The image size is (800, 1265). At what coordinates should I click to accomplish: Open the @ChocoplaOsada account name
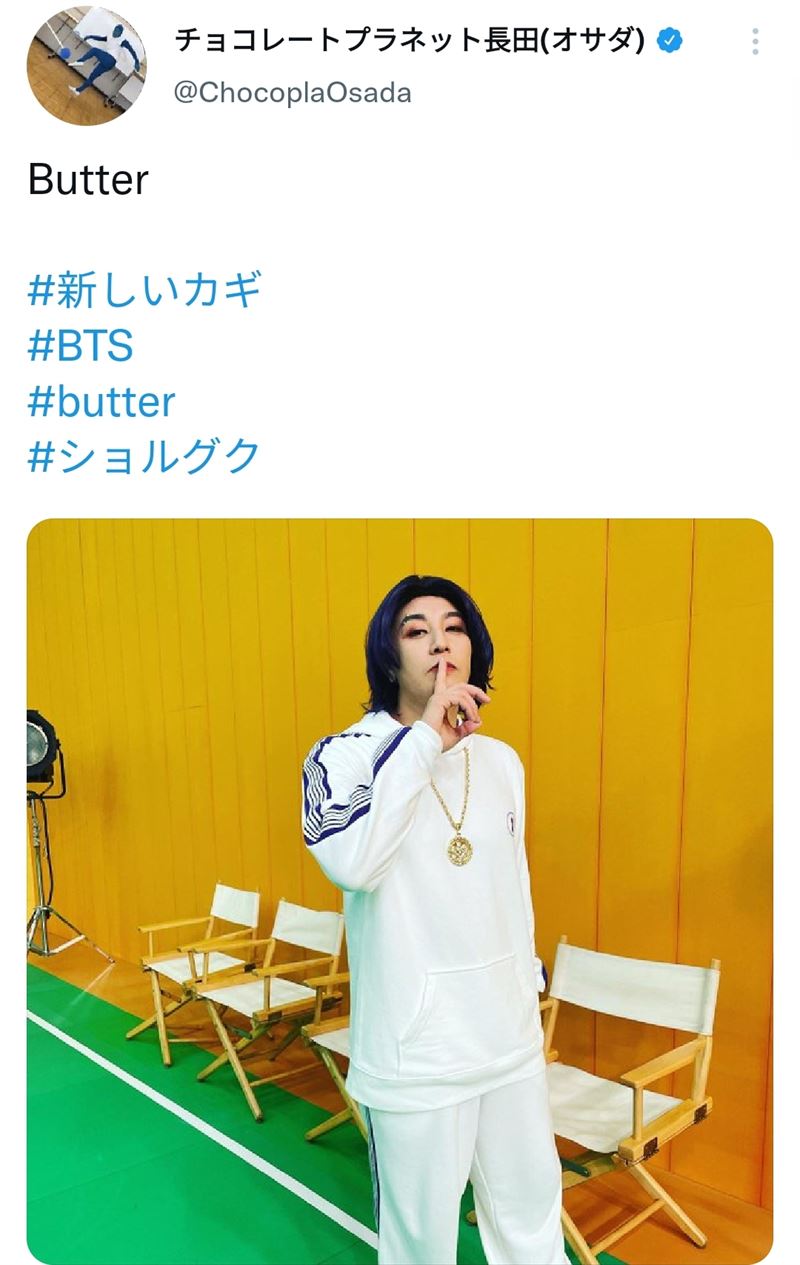[x=293, y=93]
